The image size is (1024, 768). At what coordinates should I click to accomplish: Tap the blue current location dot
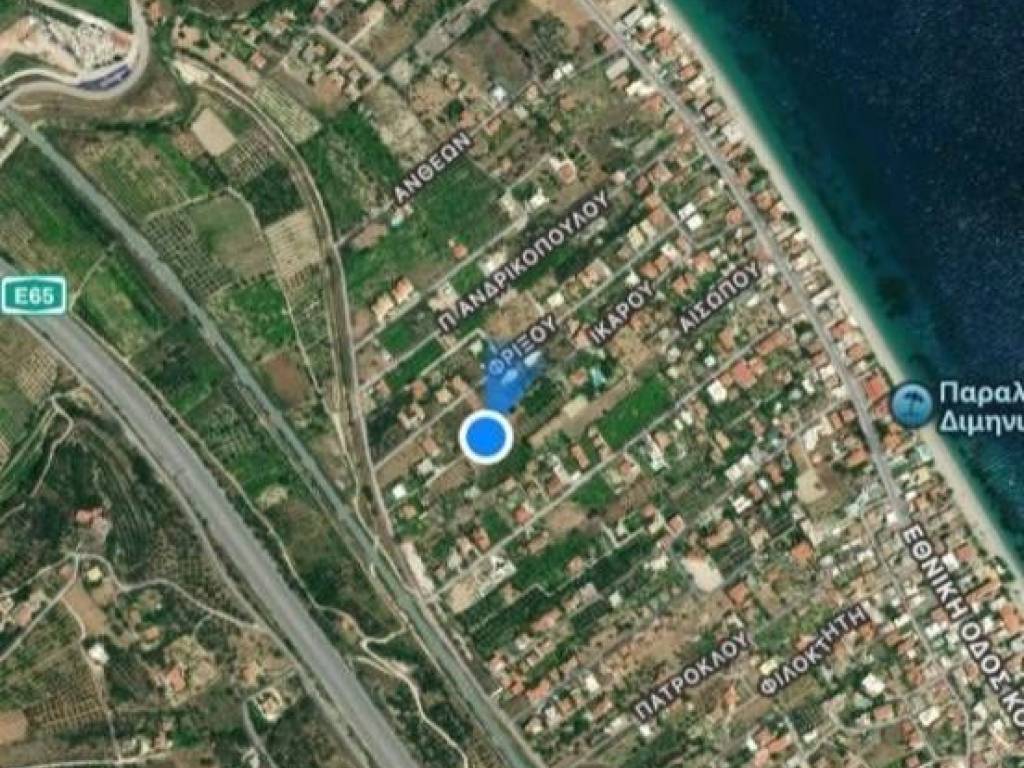point(486,437)
